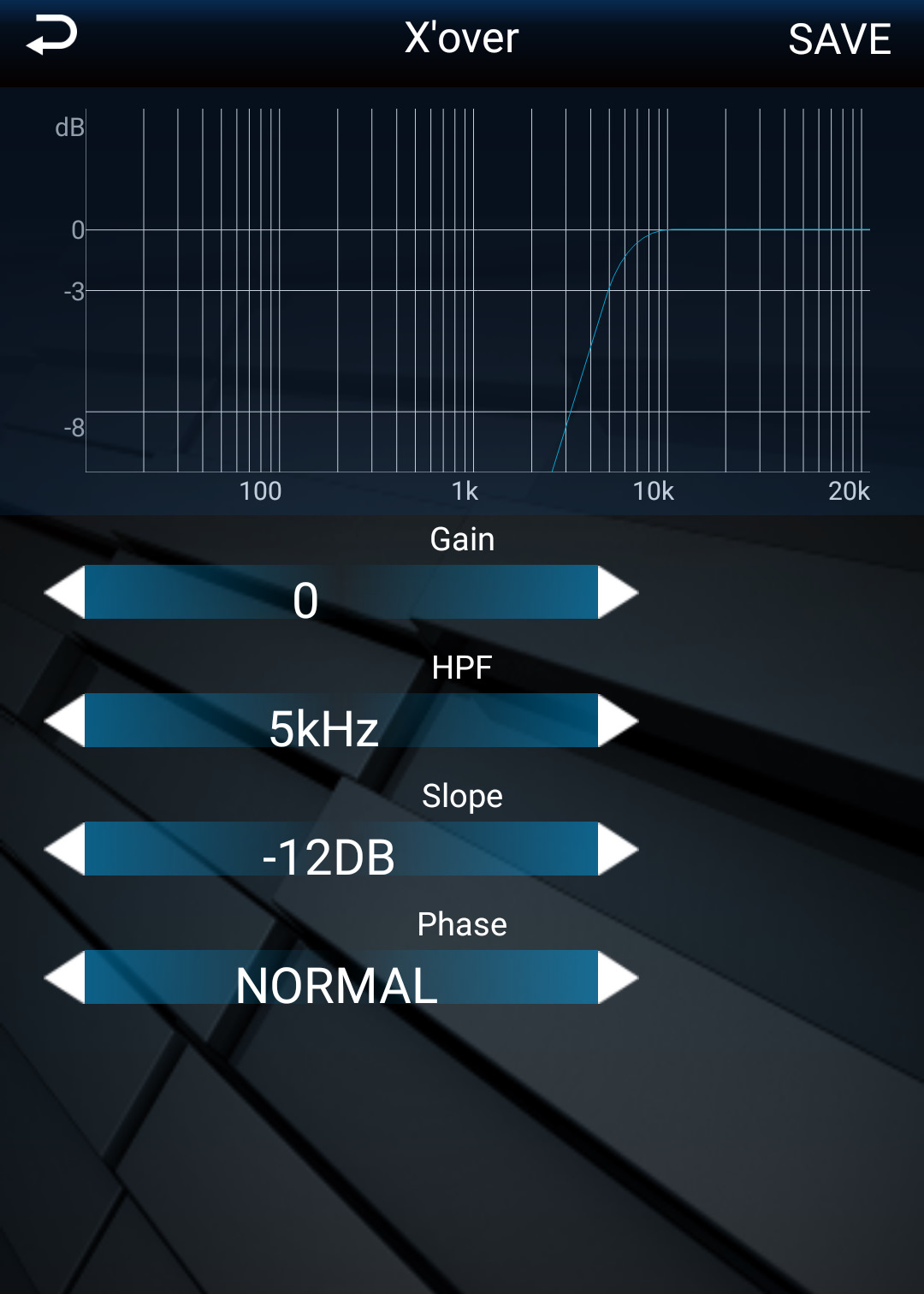Select the next Slope option
Image resolution: width=924 pixels, height=1294 pixels.
(x=618, y=849)
